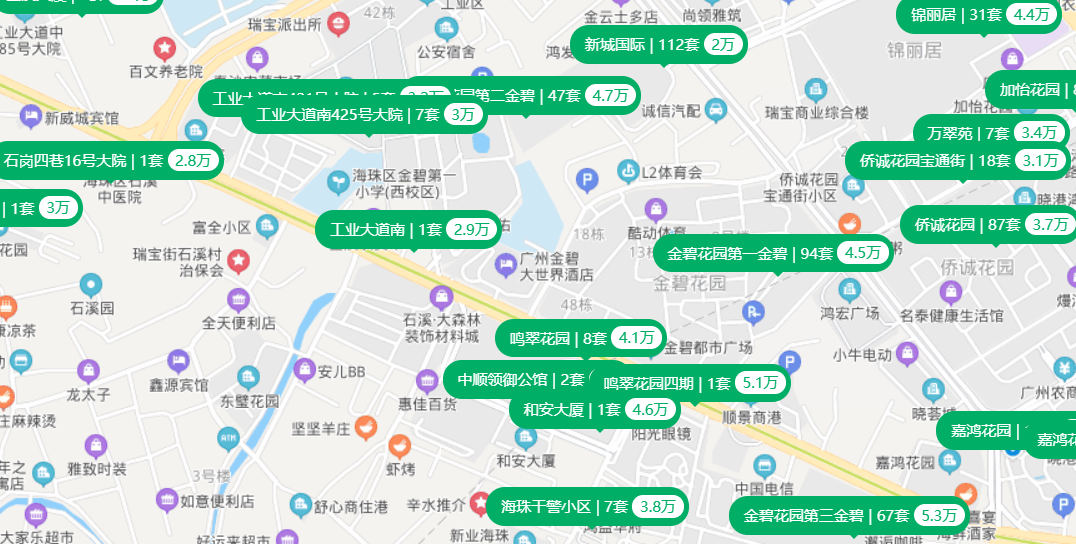
Task: Select the 锦丽居 31套 marker
Action: pyautogui.click(x=980, y=15)
